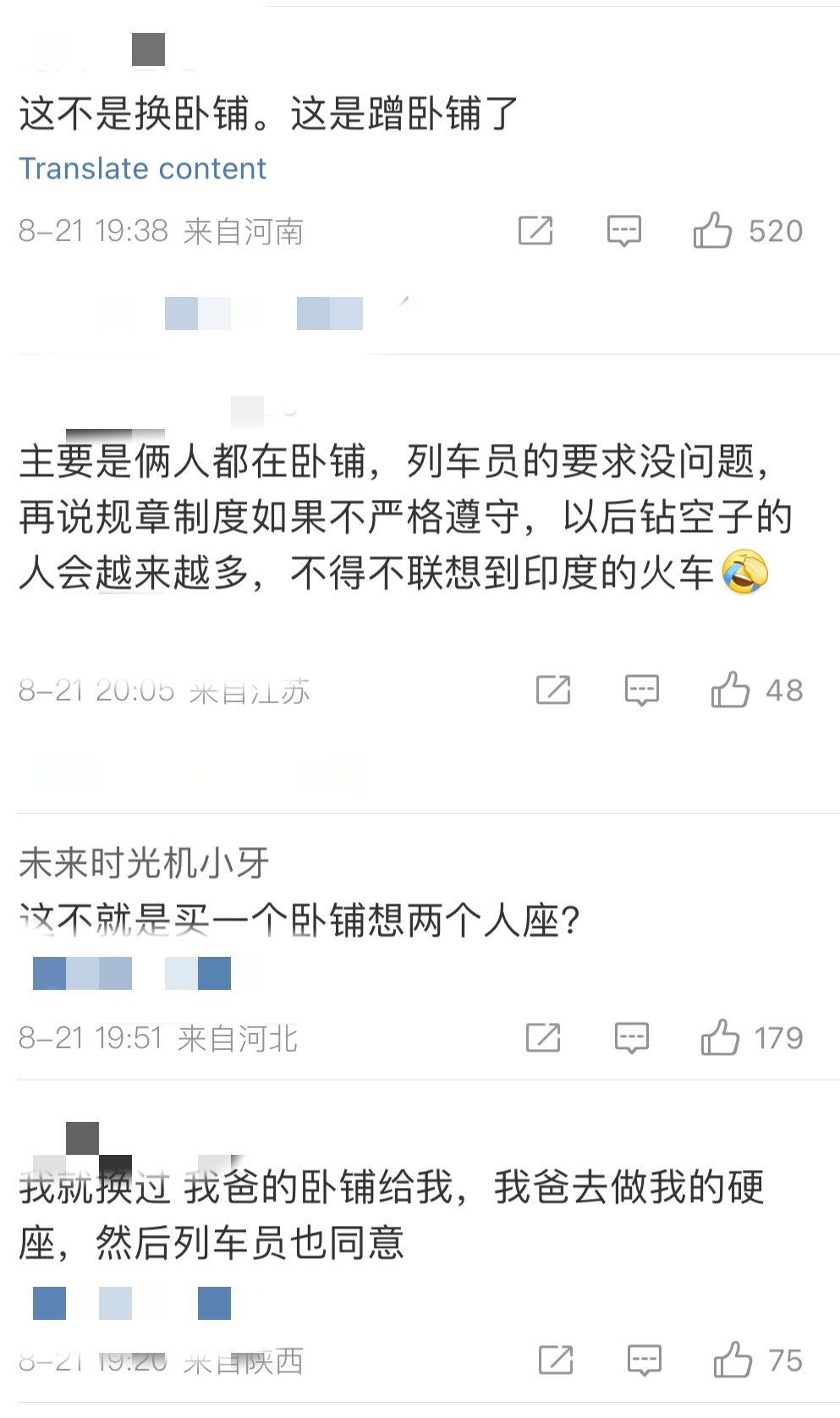The width and height of the screenshot is (840, 1418).
Task: Share the comment posted at 8-21 19:38
Action: click(535, 230)
